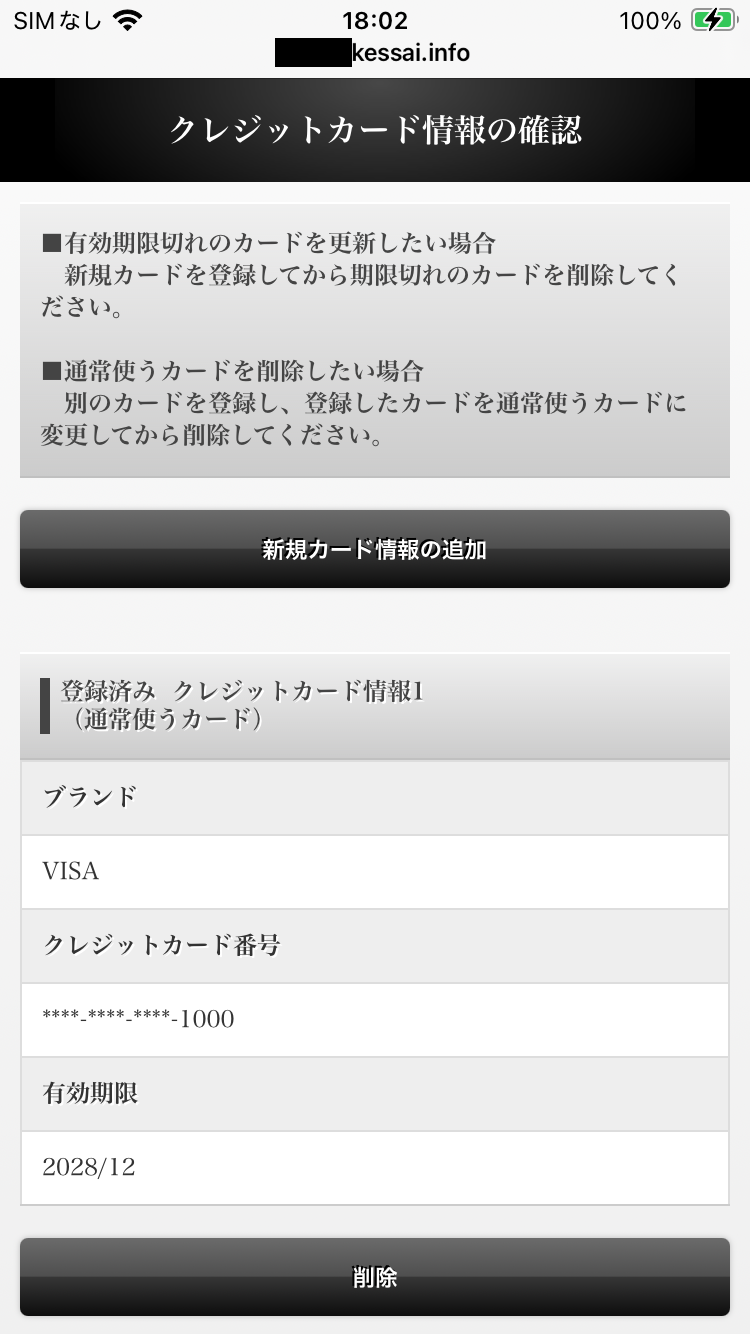
Task: Select the masked card number ending 1000
Action: point(138,1019)
